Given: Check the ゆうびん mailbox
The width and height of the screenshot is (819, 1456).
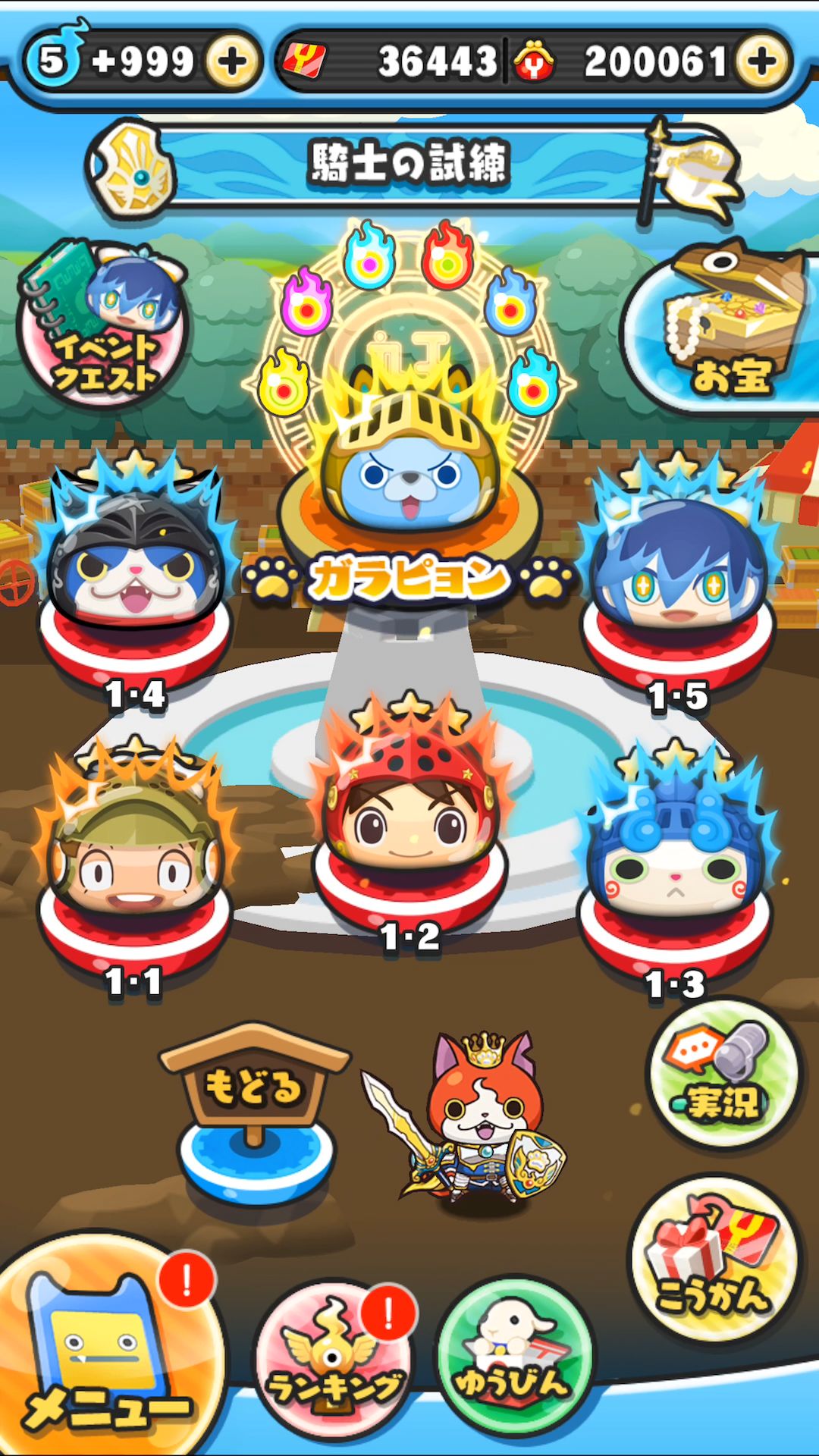Looking at the screenshot, I should point(515,1357).
